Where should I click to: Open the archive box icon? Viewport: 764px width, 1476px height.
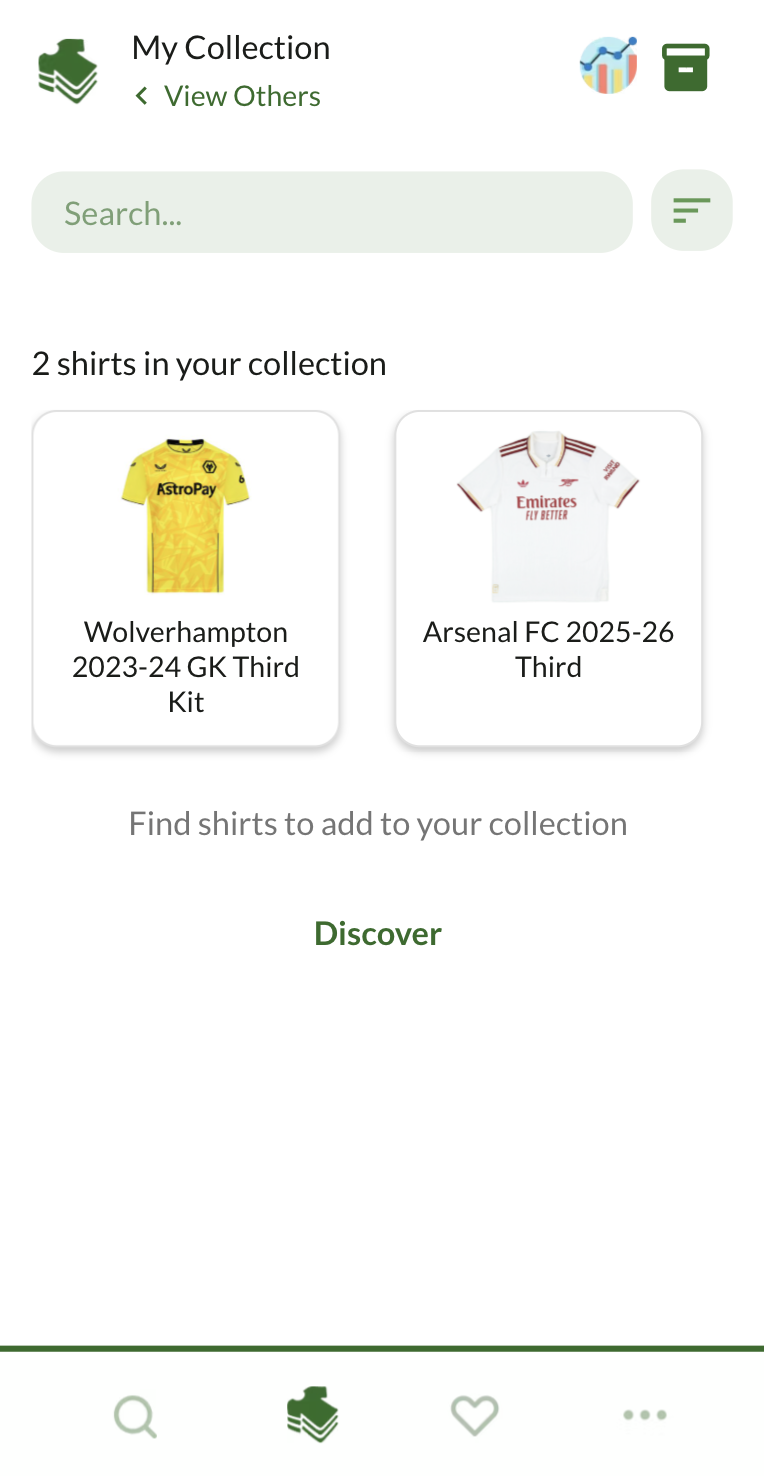685,67
